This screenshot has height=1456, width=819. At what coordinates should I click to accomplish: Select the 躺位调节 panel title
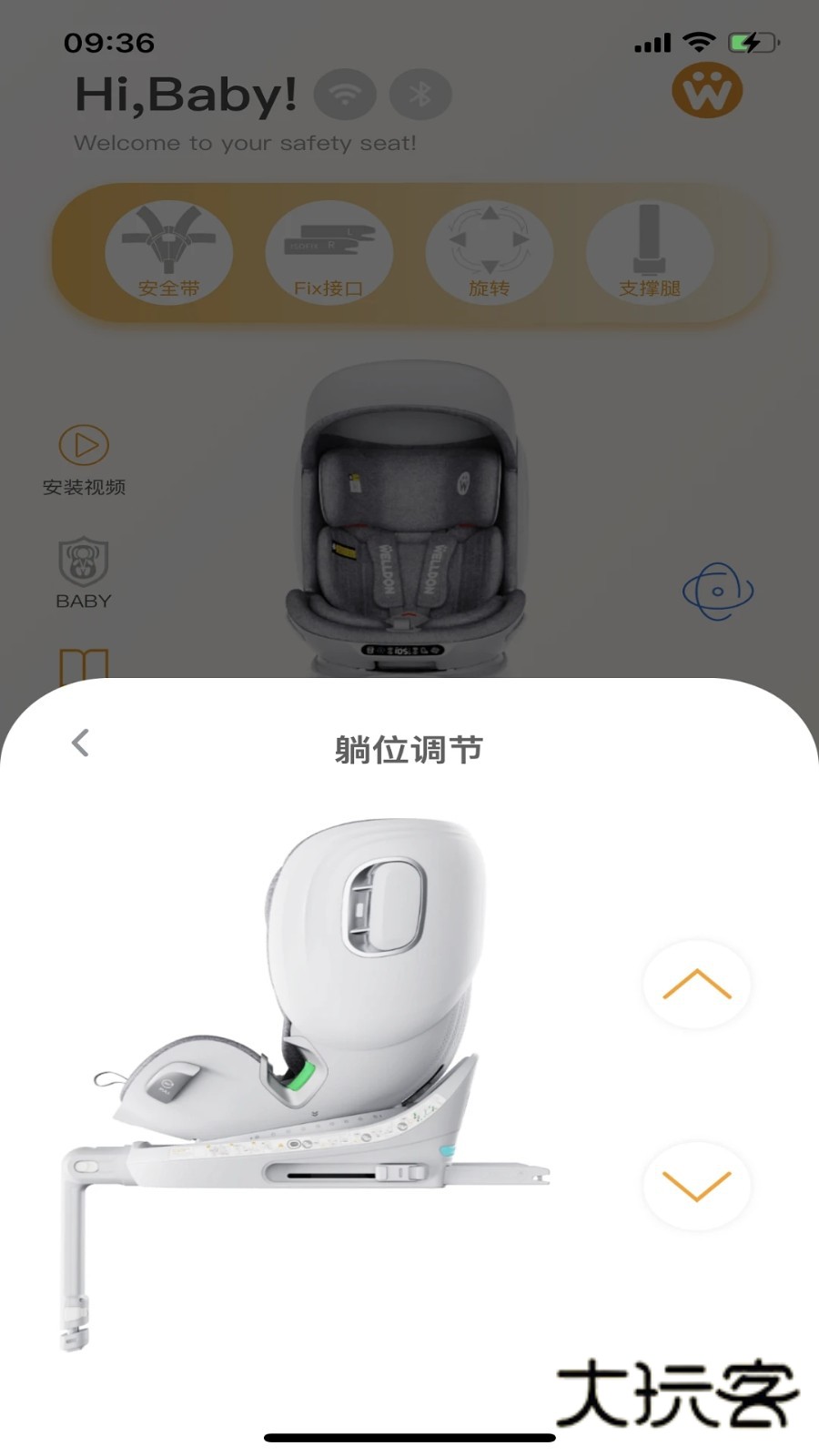click(x=409, y=750)
